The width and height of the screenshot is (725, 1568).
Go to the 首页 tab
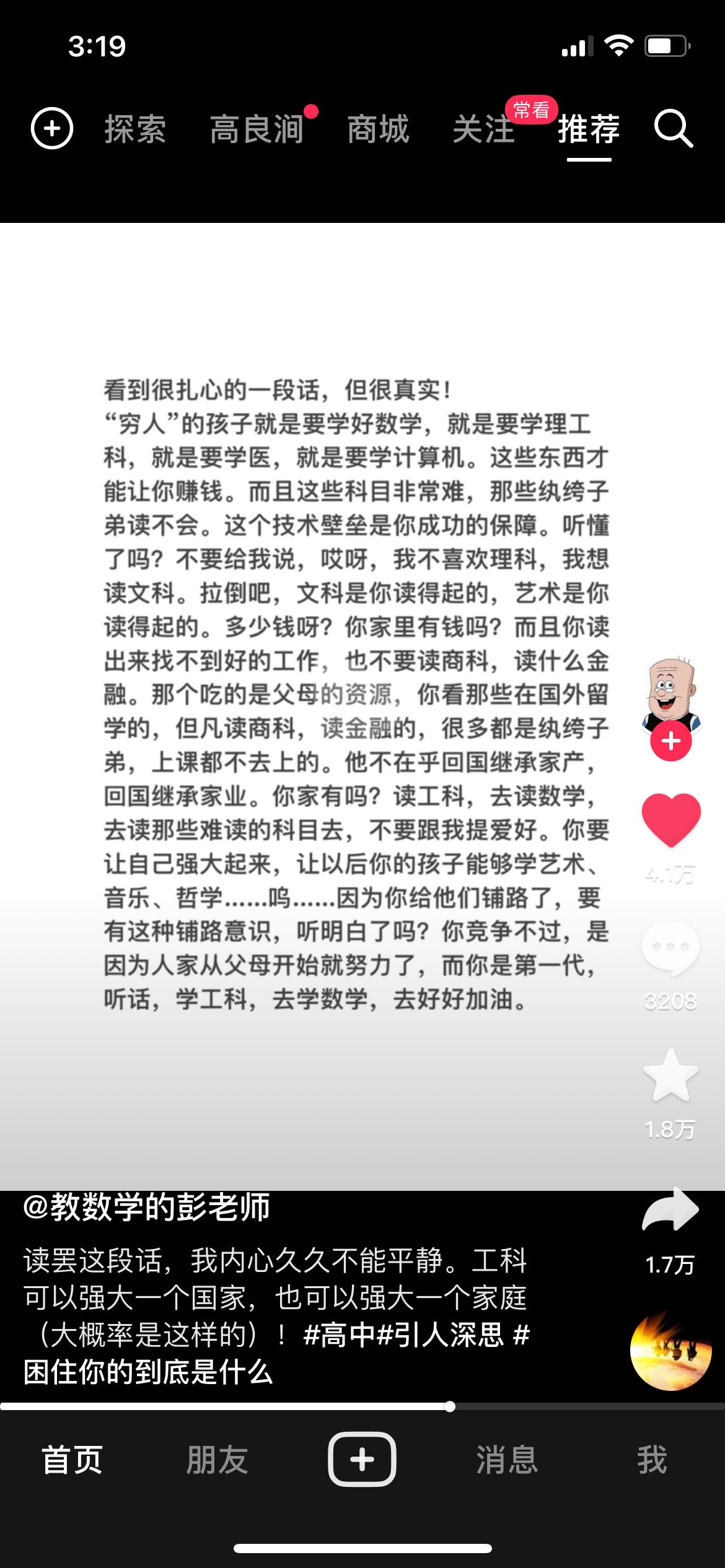coord(72,1460)
